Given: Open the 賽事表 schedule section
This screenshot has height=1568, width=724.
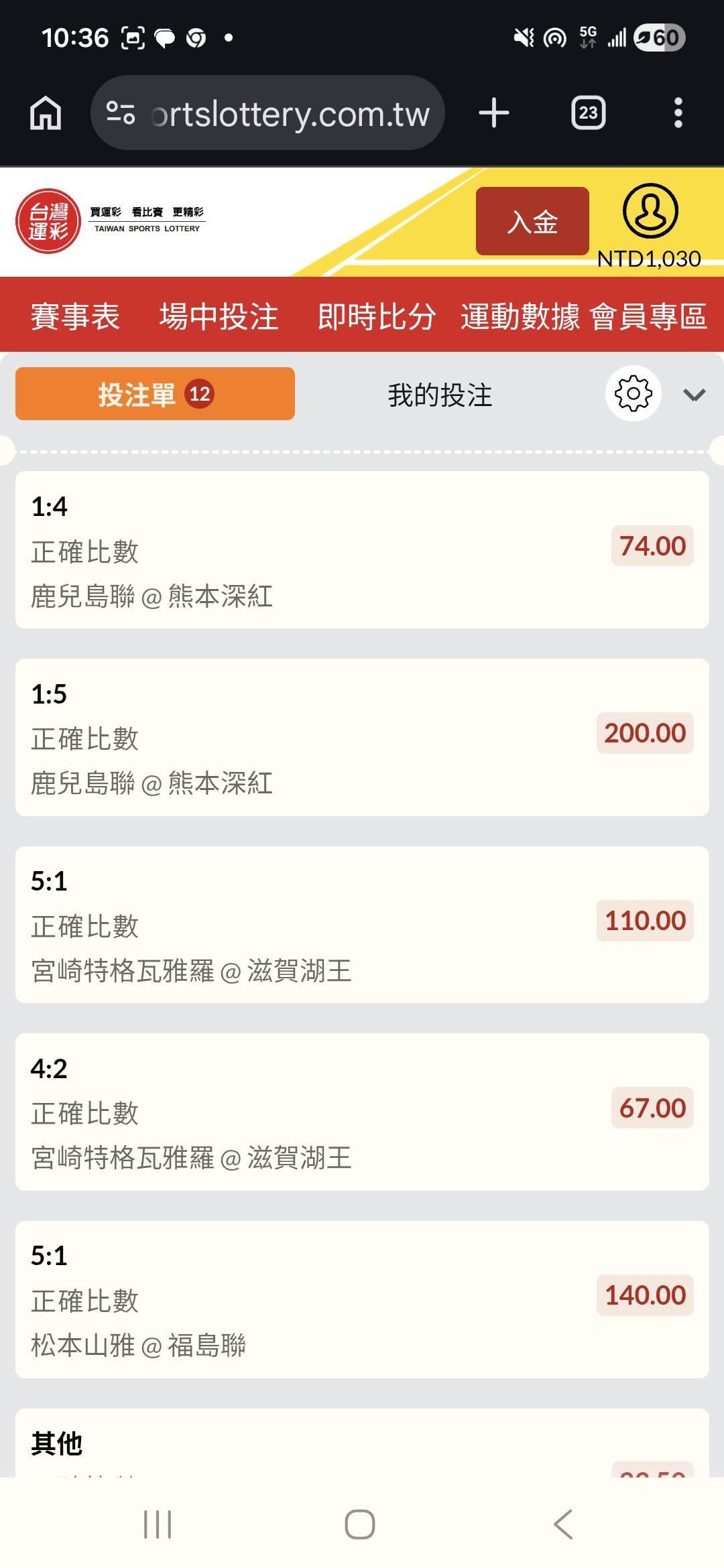Looking at the screenshot, I should pyautogui.click(x=75, y=316).
